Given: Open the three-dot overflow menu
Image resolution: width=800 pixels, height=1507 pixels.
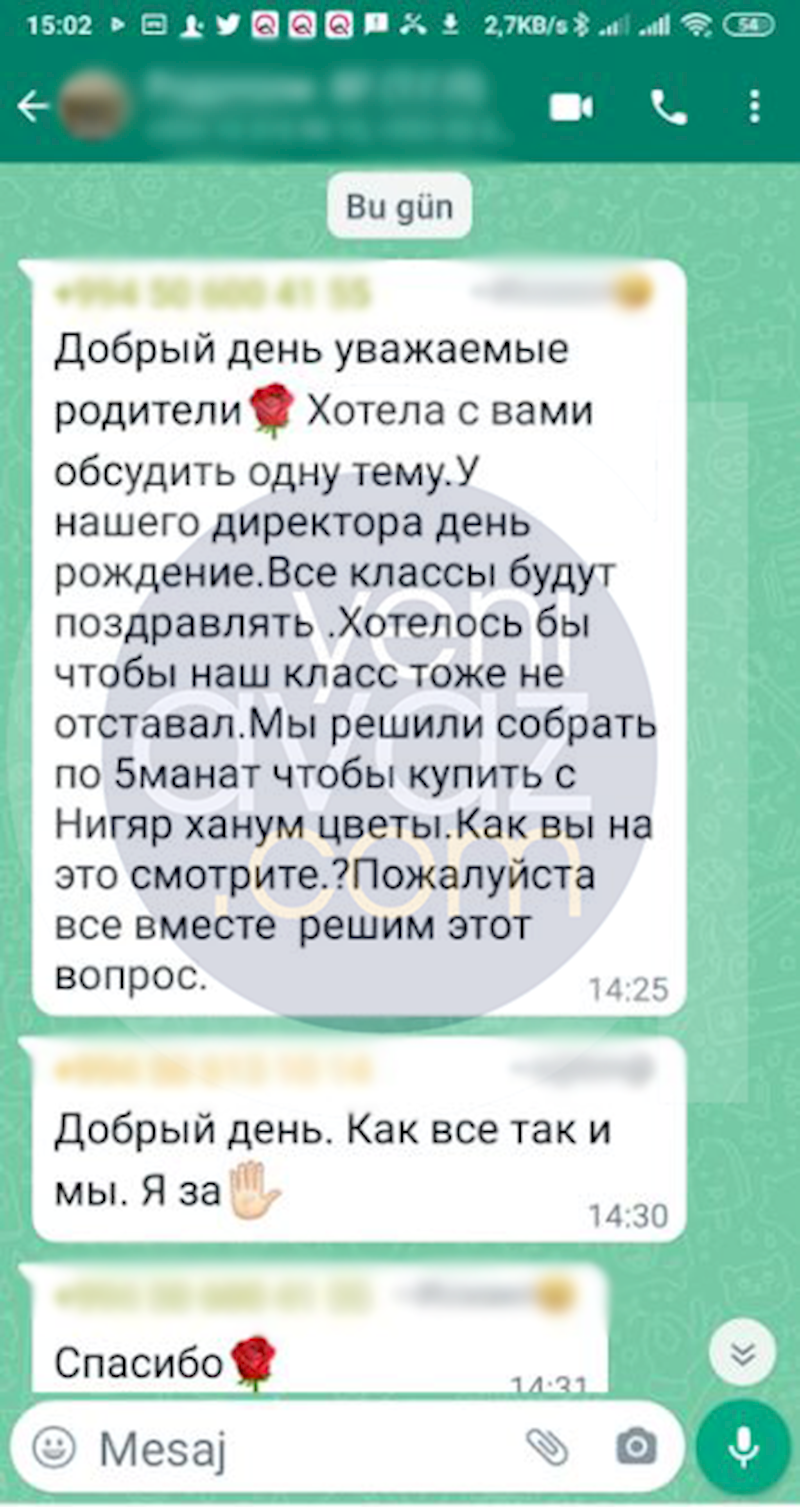Looking at the screenshot, I should pos(755,107).
